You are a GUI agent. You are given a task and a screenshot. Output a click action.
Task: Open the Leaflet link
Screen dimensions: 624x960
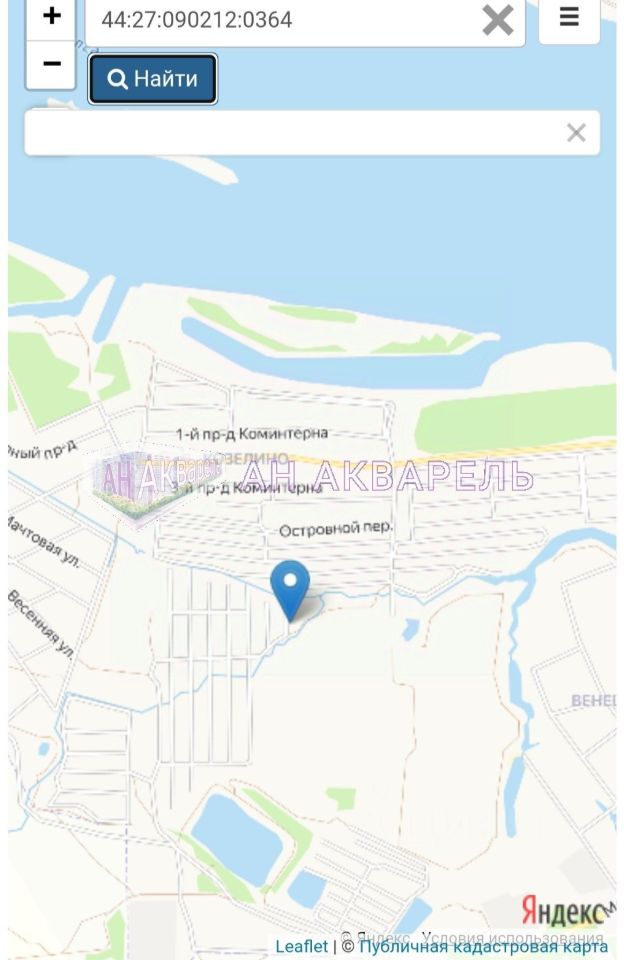click(x=301, y=946)
